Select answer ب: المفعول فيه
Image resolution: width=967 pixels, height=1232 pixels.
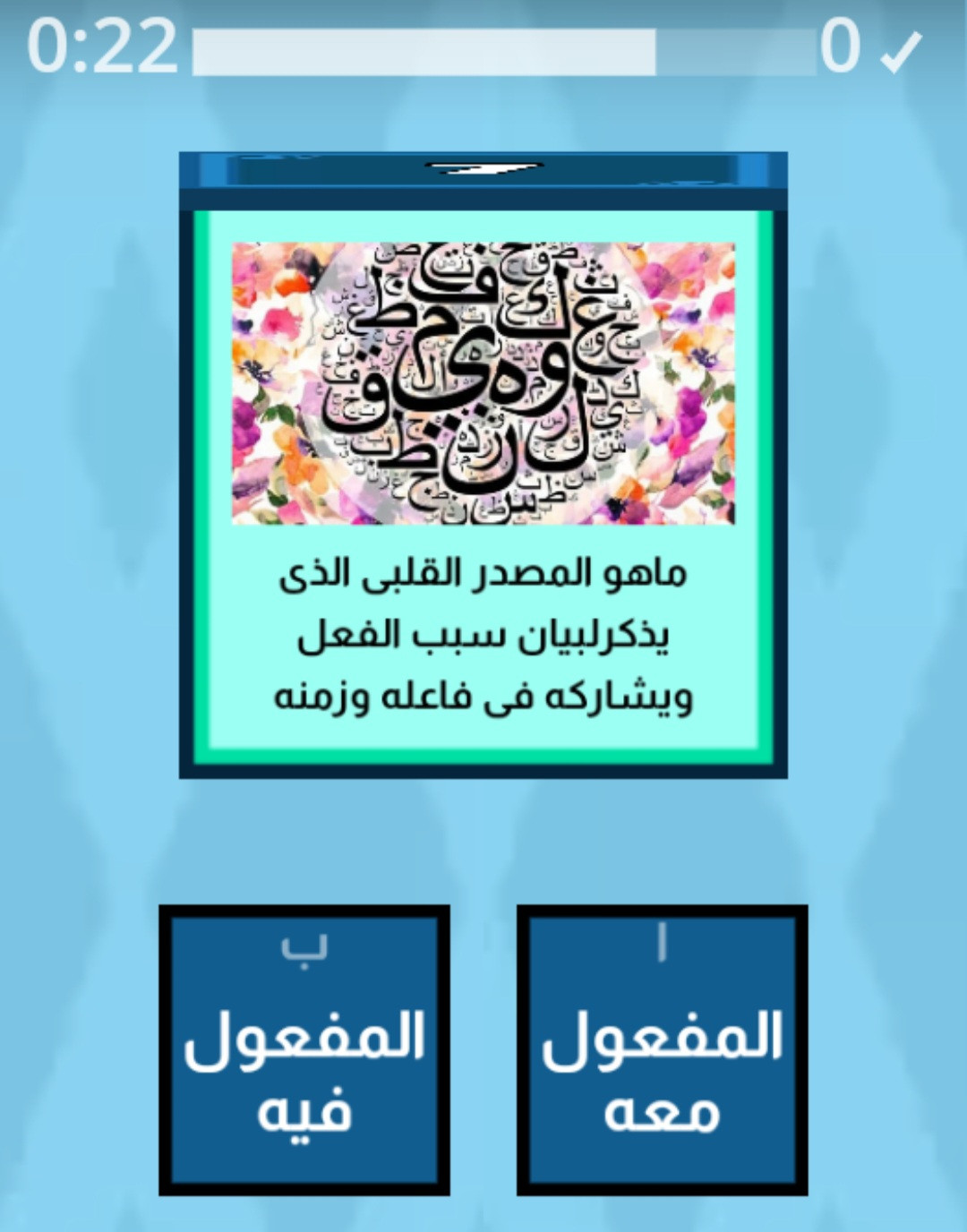point(304,1050)
